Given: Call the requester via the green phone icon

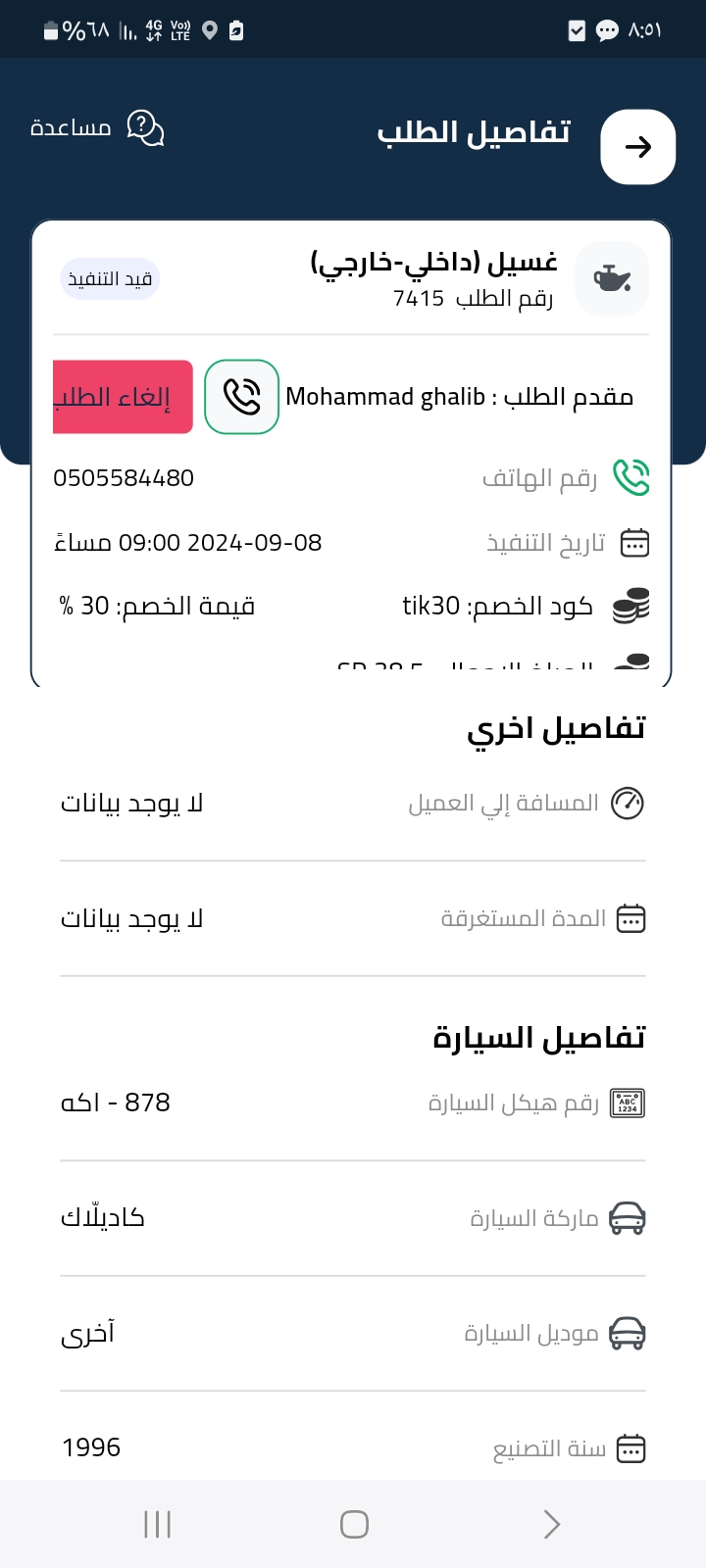Looking at the screenshot, I should [x=242, y=397].
